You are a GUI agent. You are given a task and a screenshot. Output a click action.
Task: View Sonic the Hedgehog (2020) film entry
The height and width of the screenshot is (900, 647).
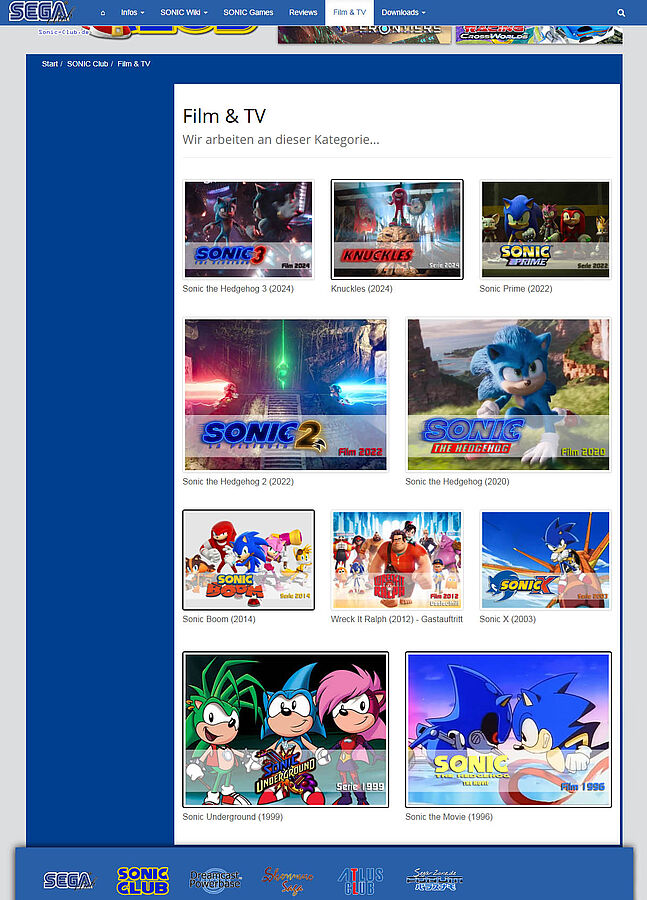tap(508, 395)
